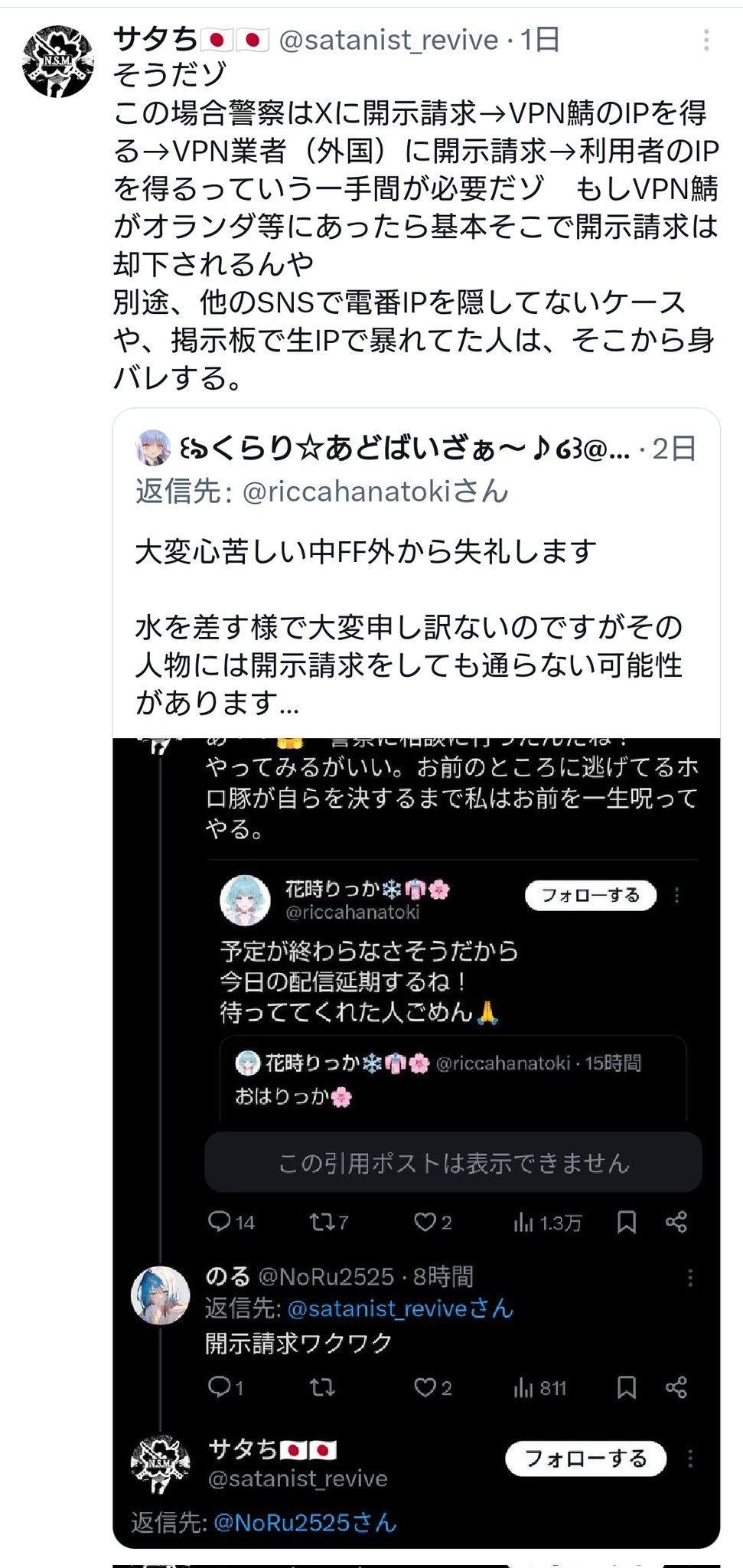743x1568 pixels.
Task: Open サタち's profile via display name
Action: pyautogui.click(x=156, y=40)
